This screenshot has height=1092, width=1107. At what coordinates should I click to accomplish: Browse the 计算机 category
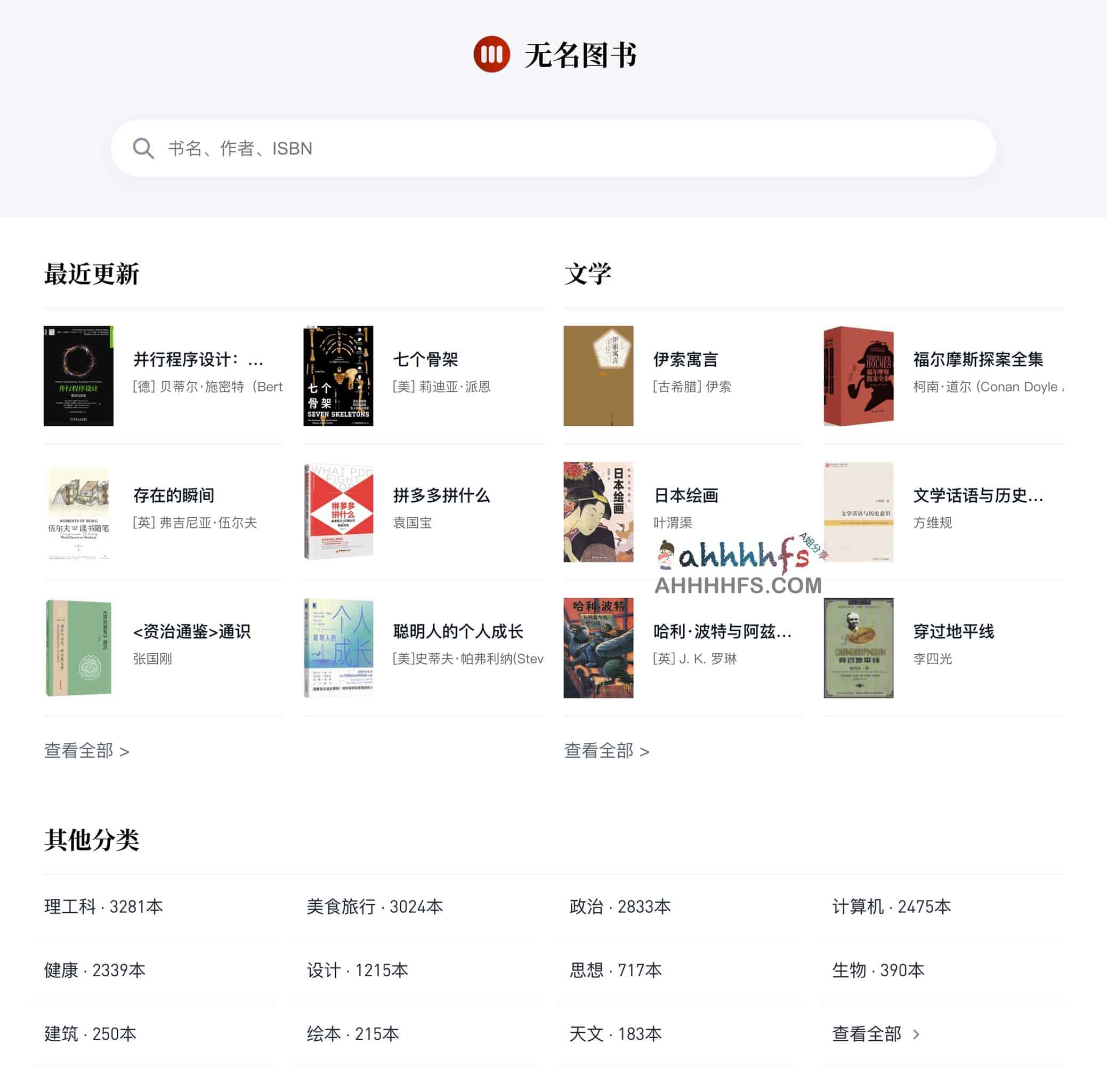click(x=891, y=906)
